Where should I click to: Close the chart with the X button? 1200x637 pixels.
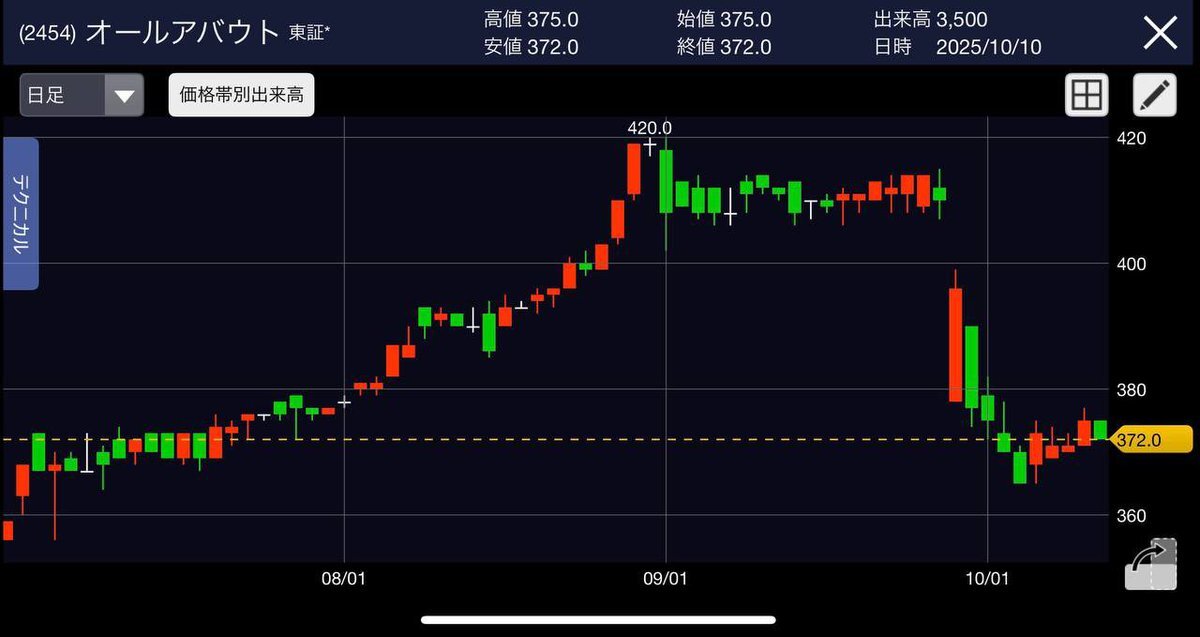pos(1160,33)
